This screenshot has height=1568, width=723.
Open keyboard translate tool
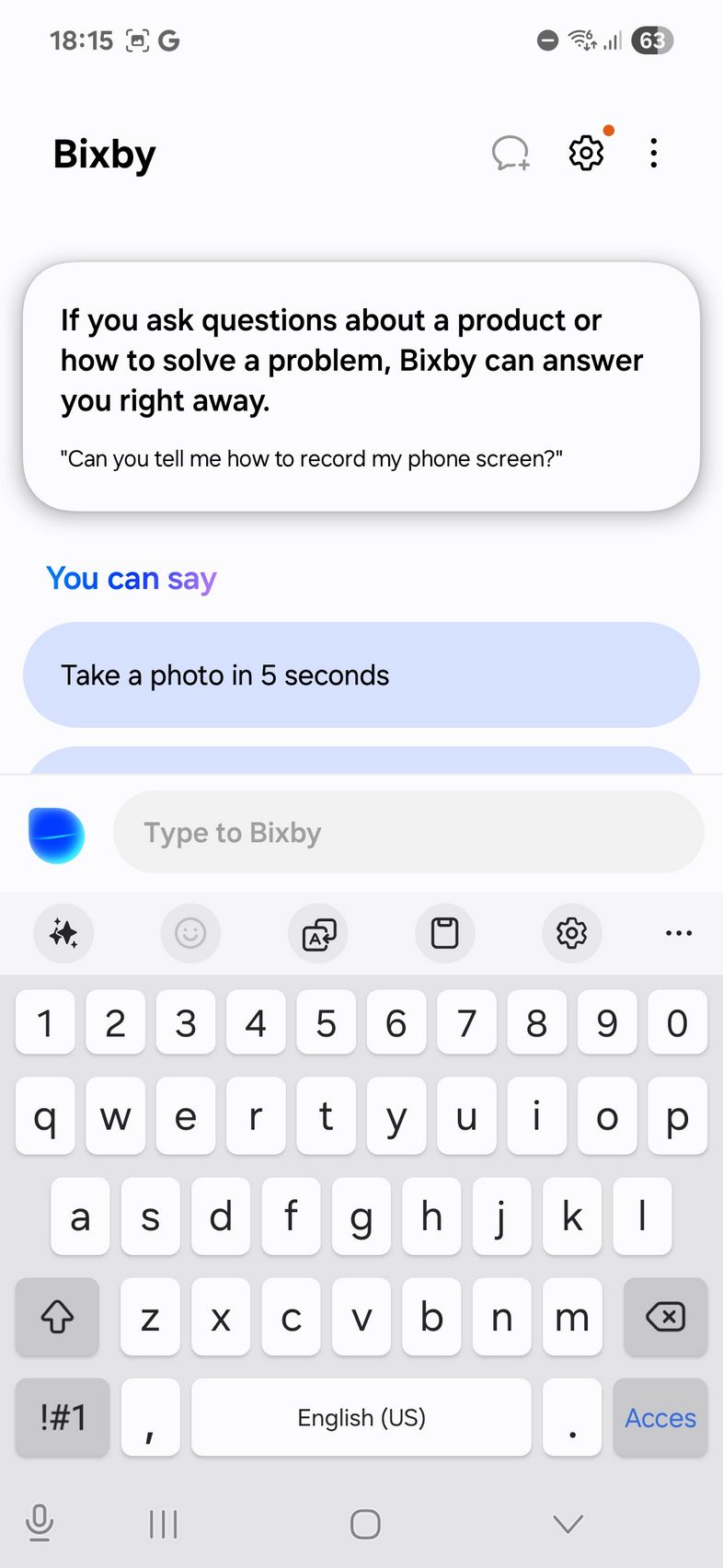(x=318, y=933)
